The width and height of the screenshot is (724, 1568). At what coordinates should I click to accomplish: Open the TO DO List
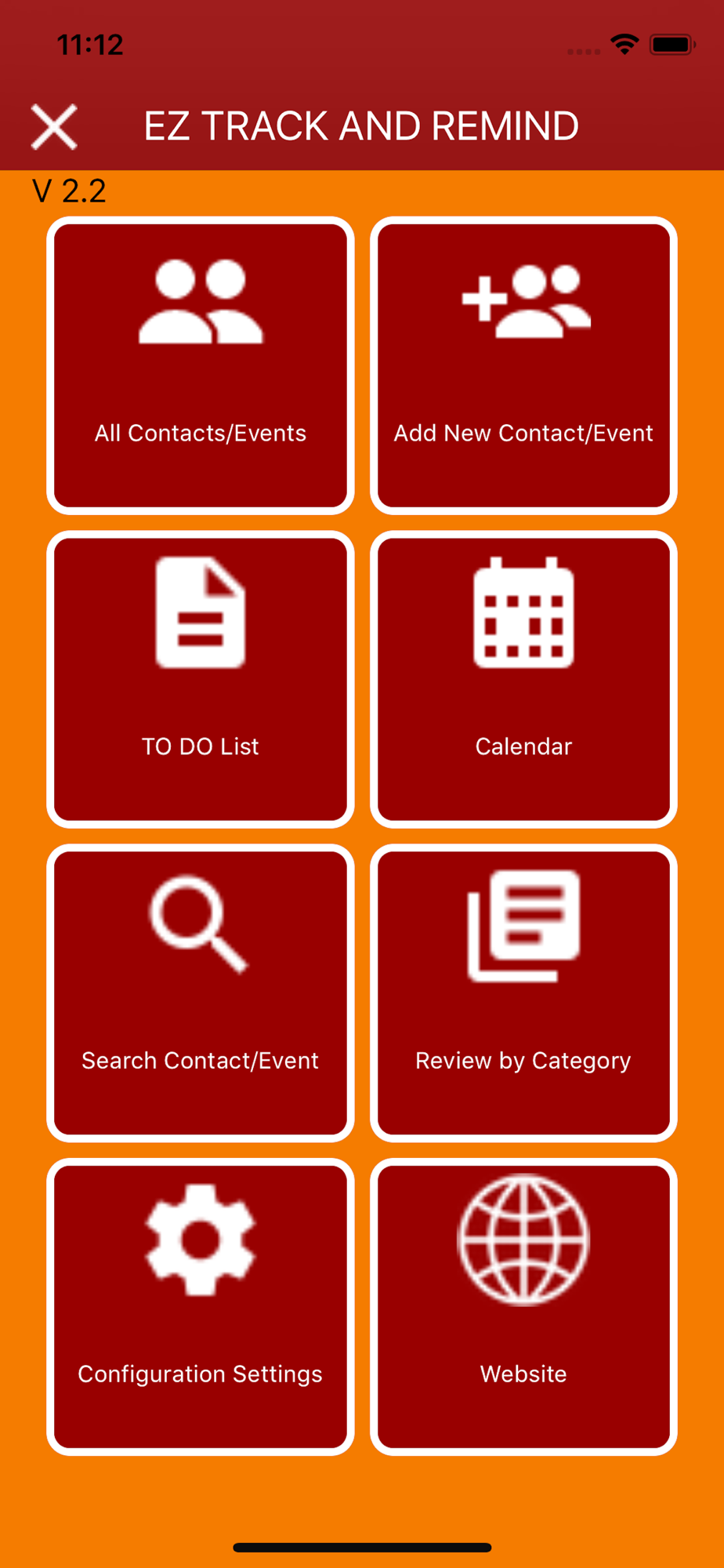click(x=201, y=679)
